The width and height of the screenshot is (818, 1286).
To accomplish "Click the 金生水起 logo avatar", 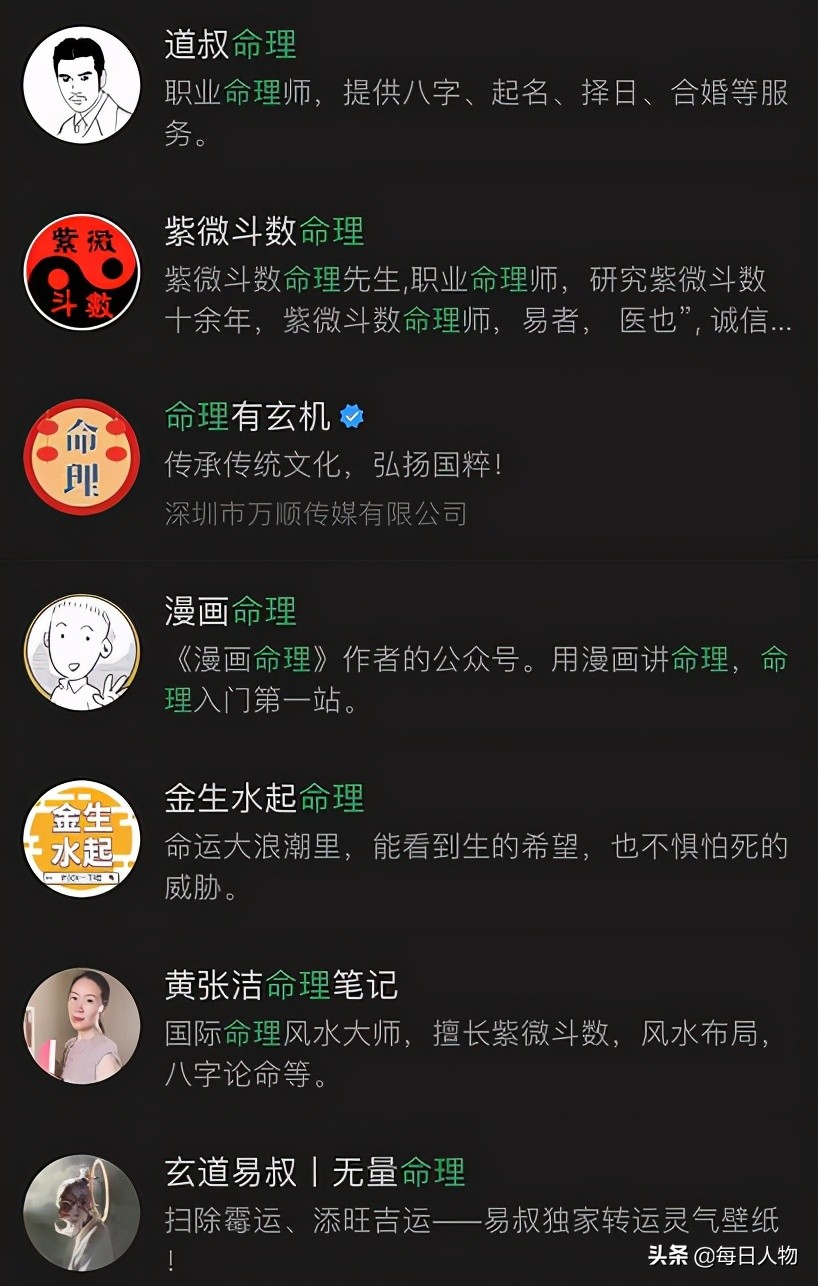I will coord(84,832).
